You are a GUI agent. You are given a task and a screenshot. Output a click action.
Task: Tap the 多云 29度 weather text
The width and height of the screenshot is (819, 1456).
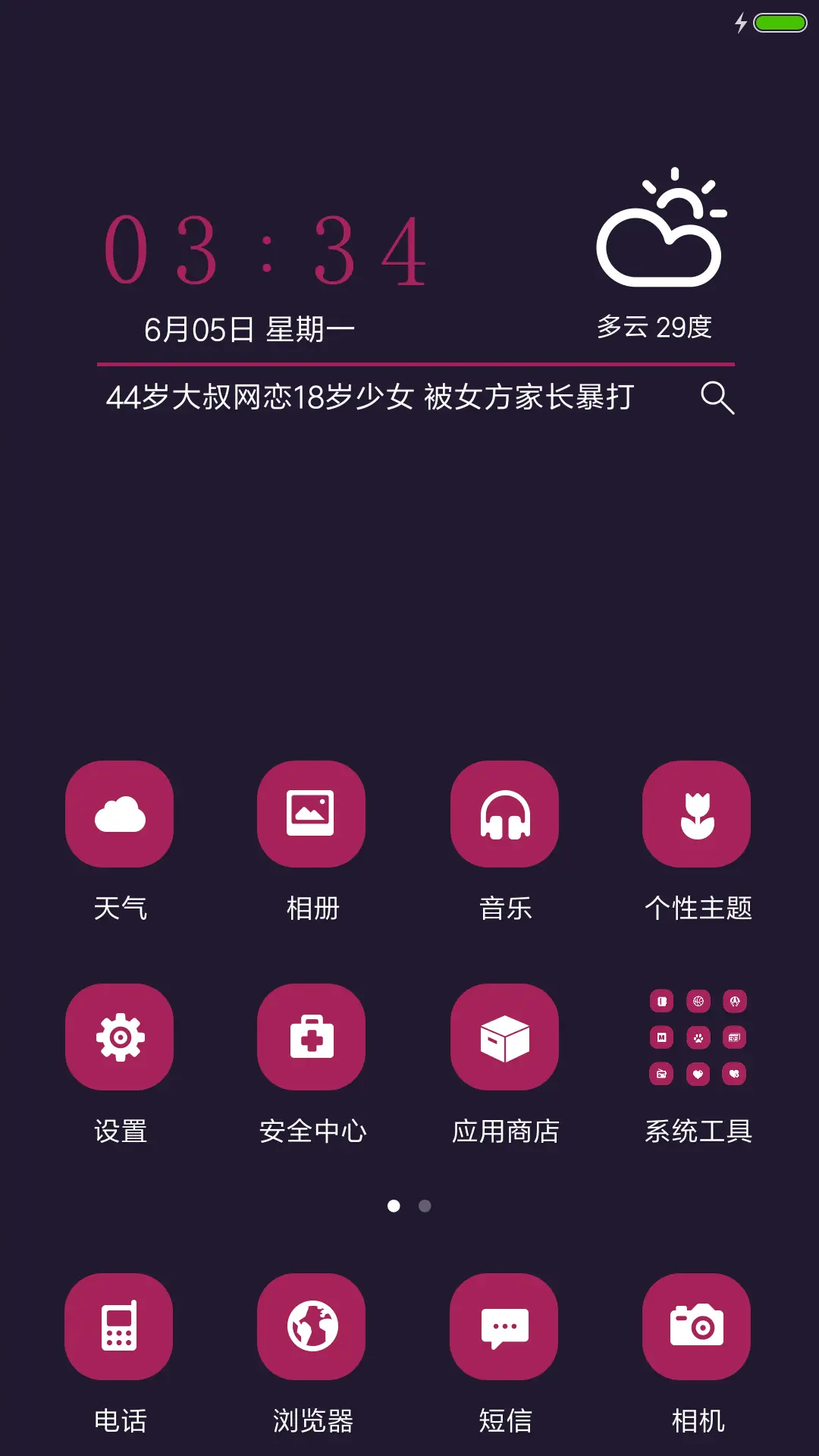point(654,328)
